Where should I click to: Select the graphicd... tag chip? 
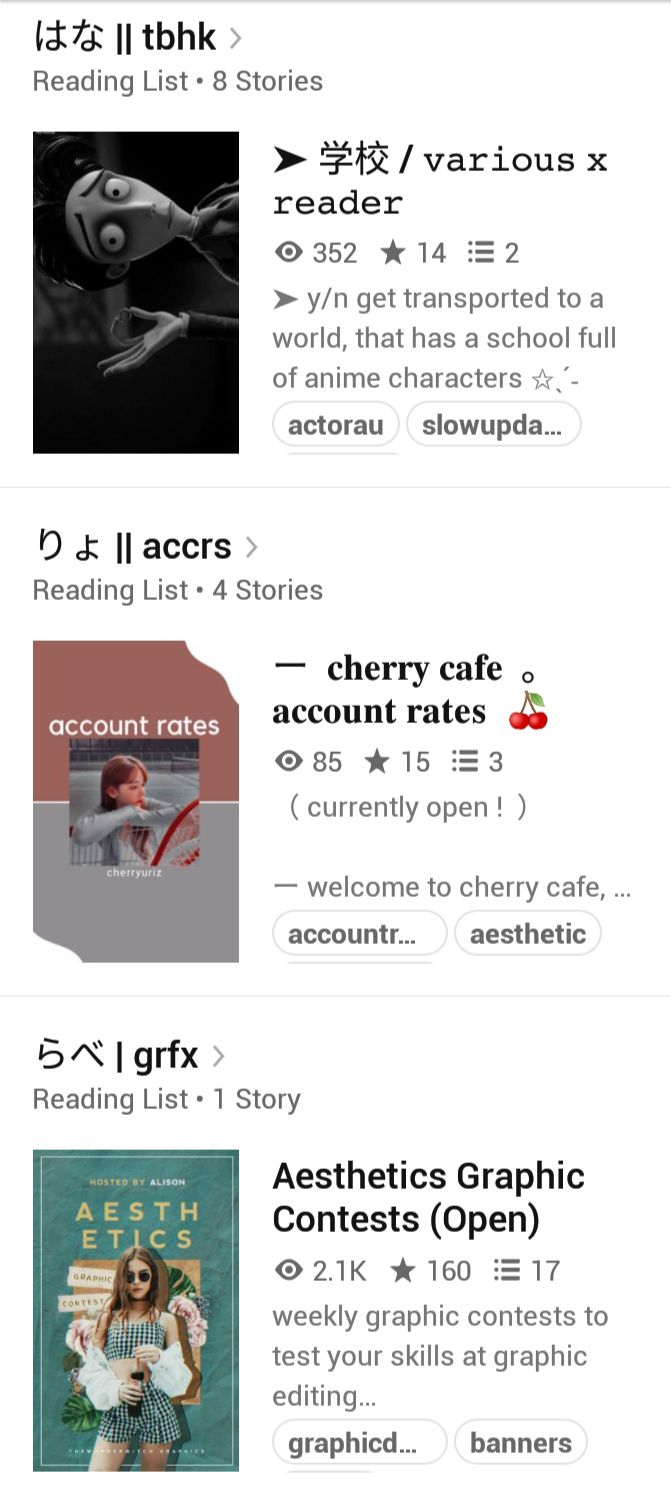point(360,1443)
